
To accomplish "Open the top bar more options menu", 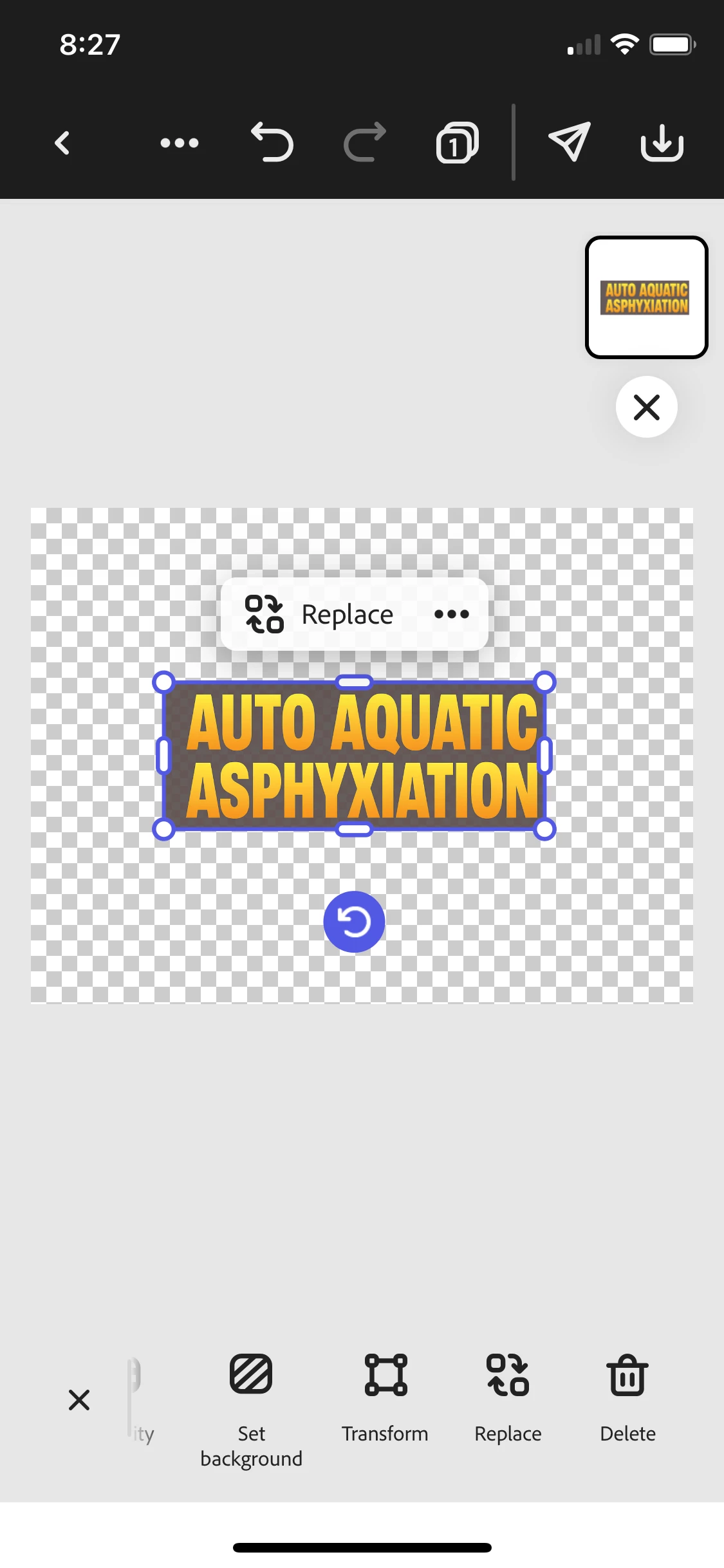I will click(x=180, y=143).
